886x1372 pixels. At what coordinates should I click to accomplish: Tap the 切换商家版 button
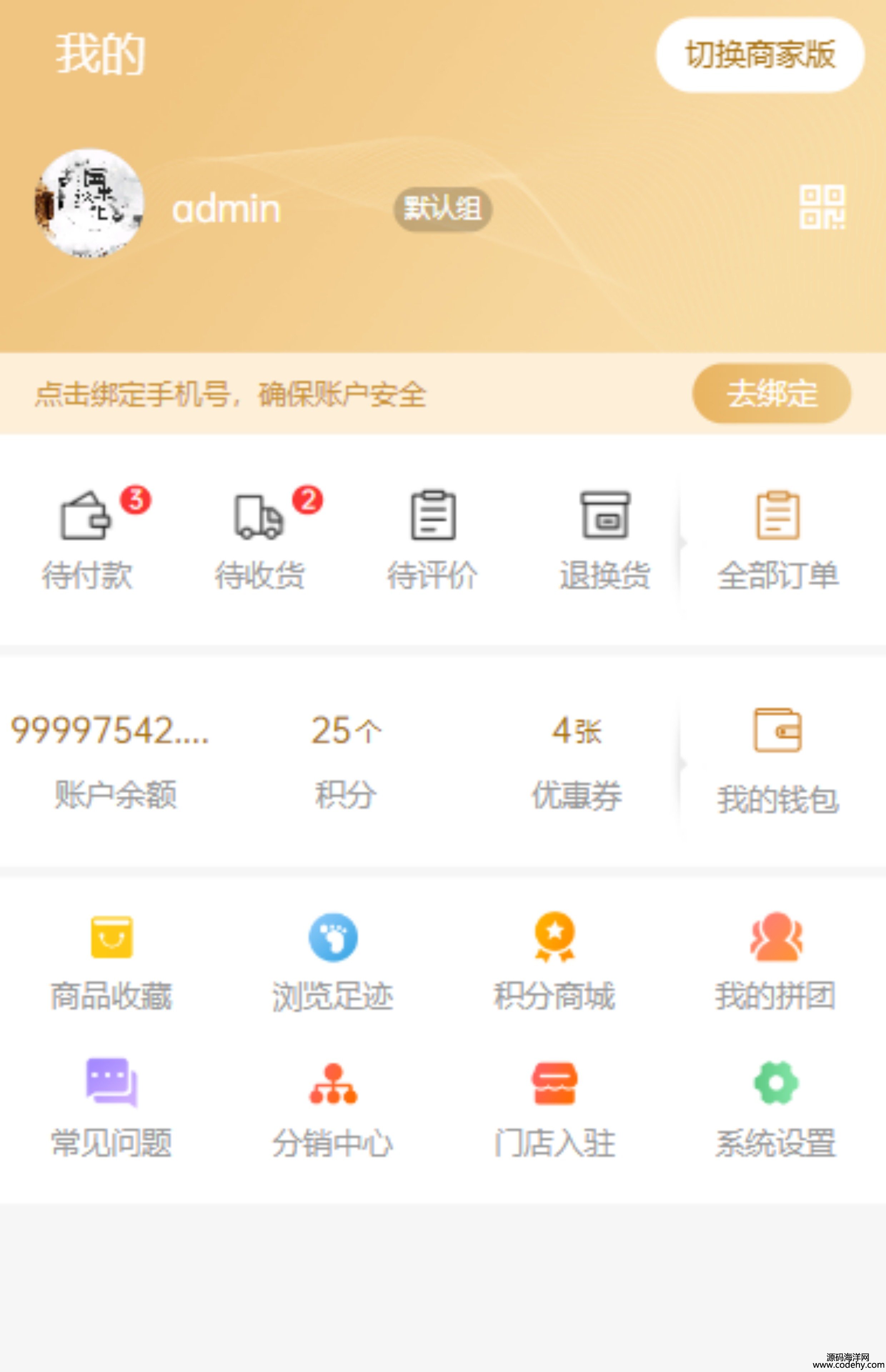click(x=760, y=55)
